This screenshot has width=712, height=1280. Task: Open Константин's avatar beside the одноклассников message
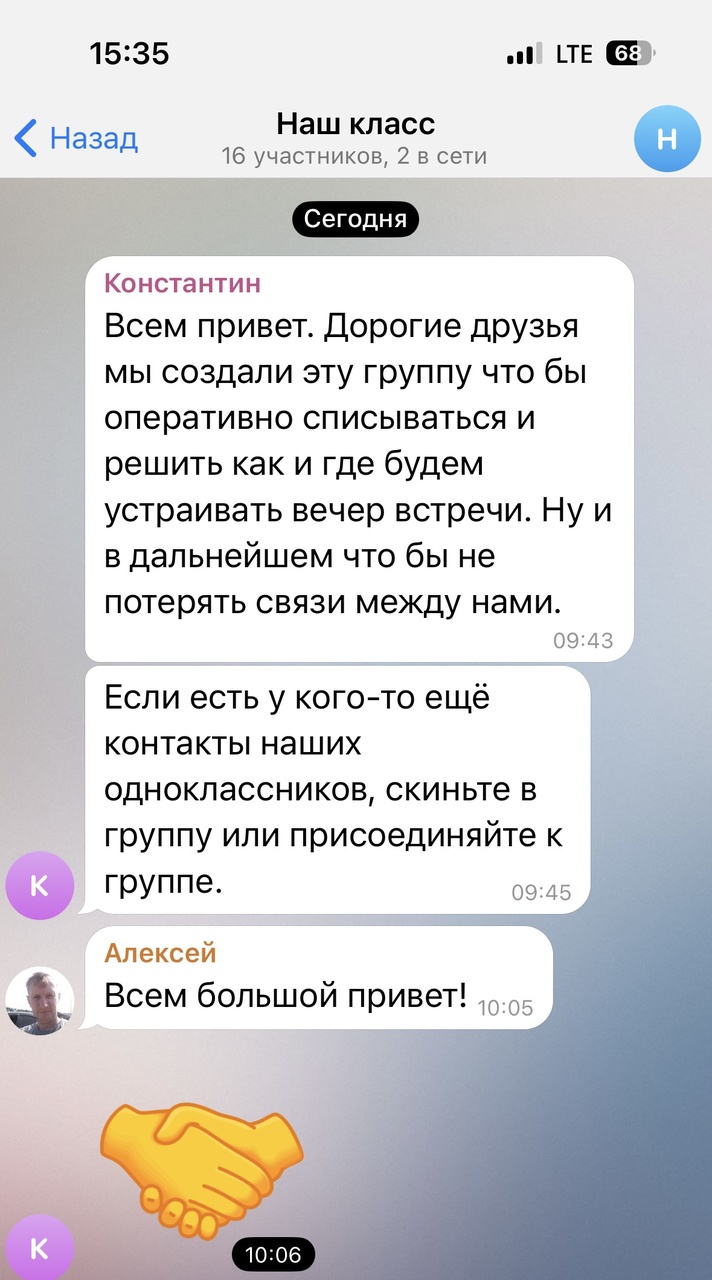click(40, 885)
